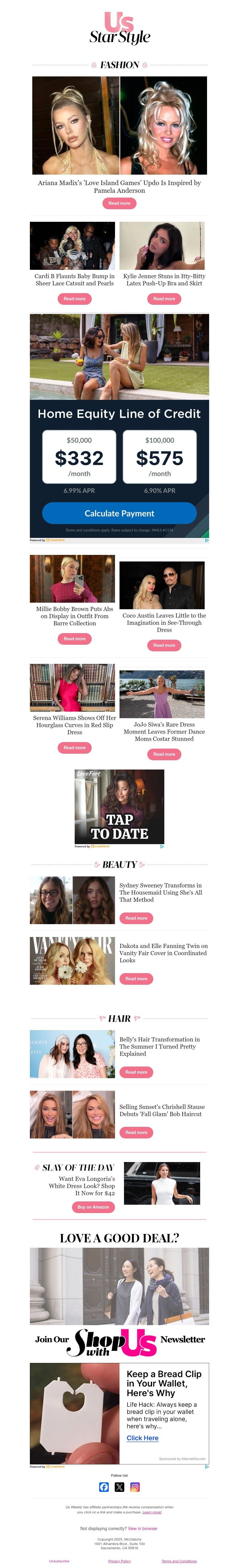Buy Eva Longoria's white dress look on Amazon
This screenshot has width=239, height=1568.
click(93, 1207)
